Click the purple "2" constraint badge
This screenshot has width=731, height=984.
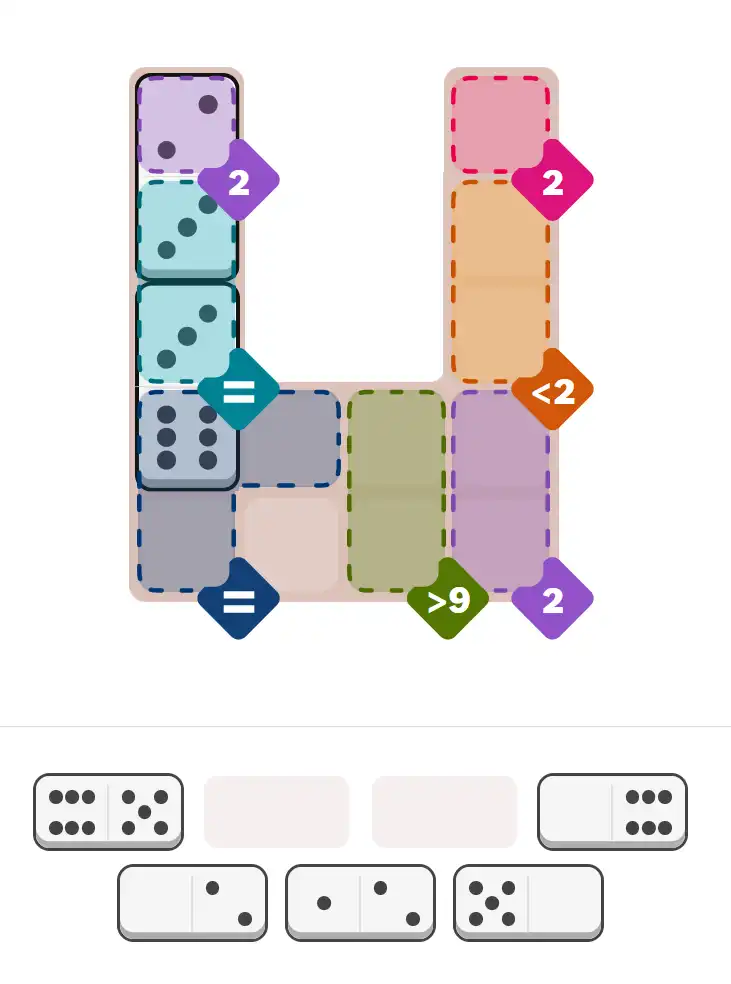(x=239, y=180)
